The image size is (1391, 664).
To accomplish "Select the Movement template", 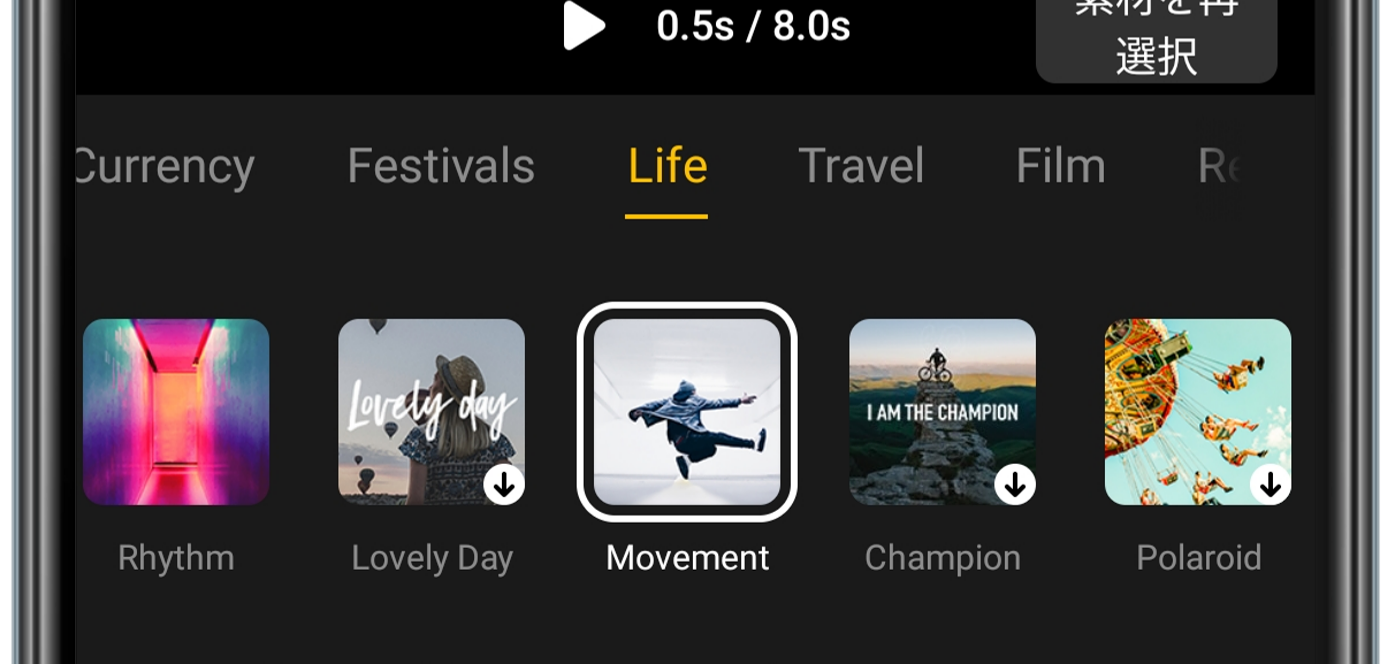I will [x=687, y=412].
